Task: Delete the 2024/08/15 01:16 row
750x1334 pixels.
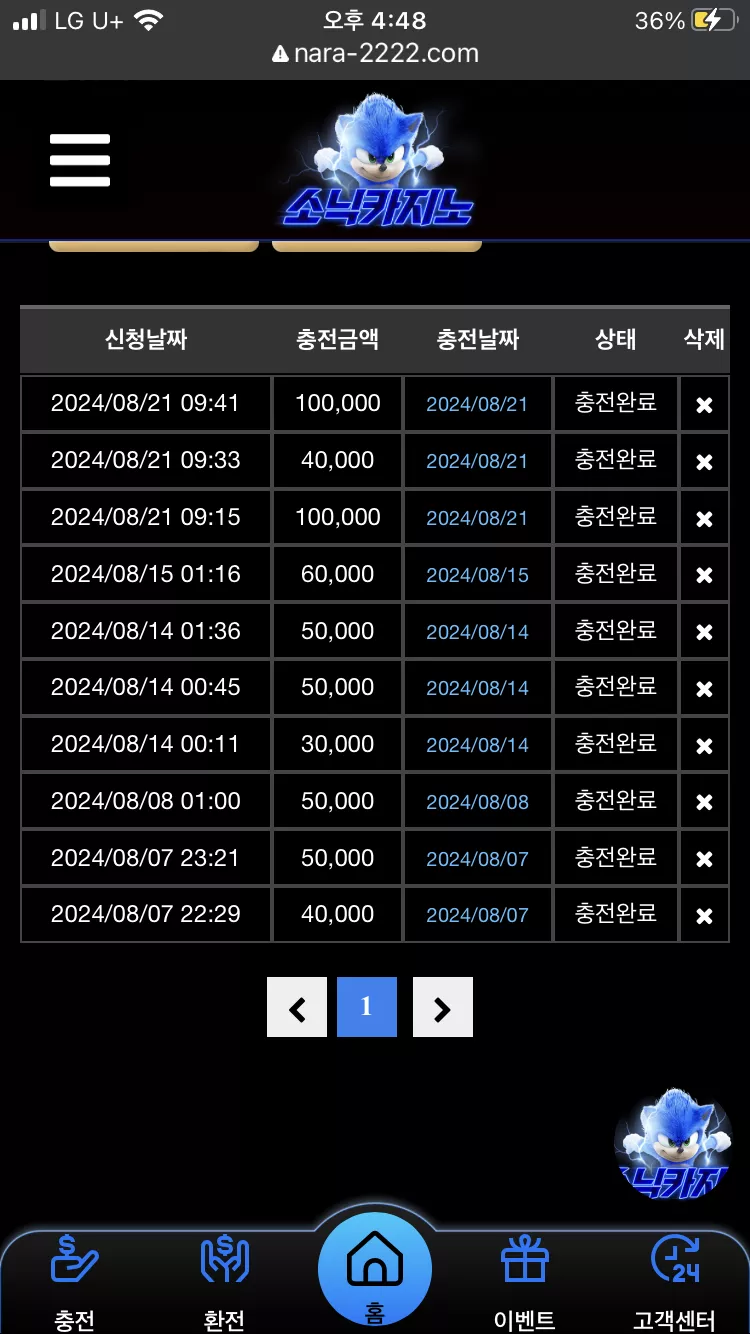Action: pos(704,575)
